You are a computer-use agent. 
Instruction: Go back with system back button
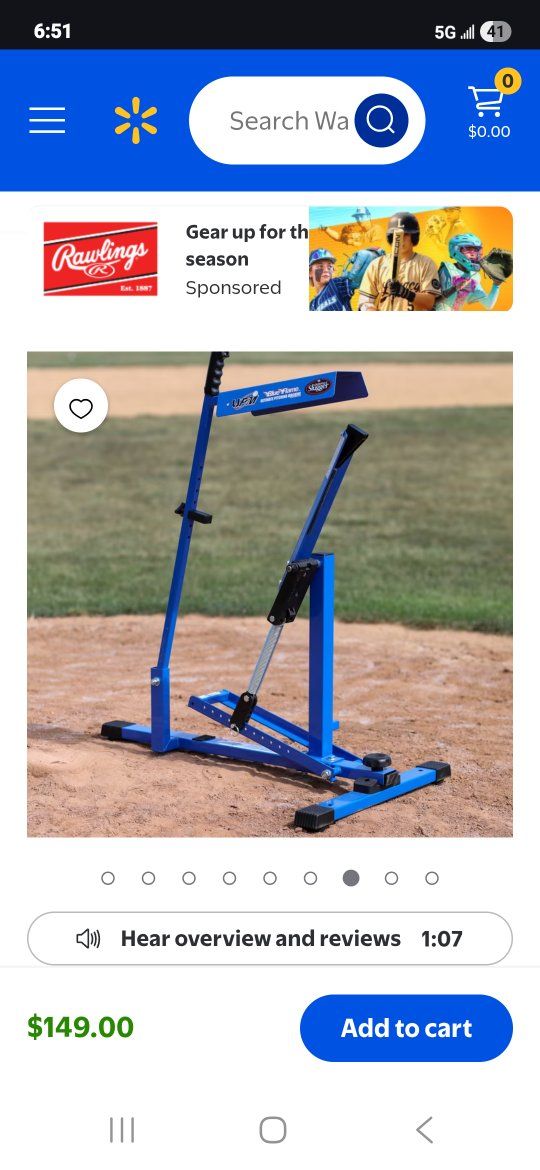tap(424, 1130)
